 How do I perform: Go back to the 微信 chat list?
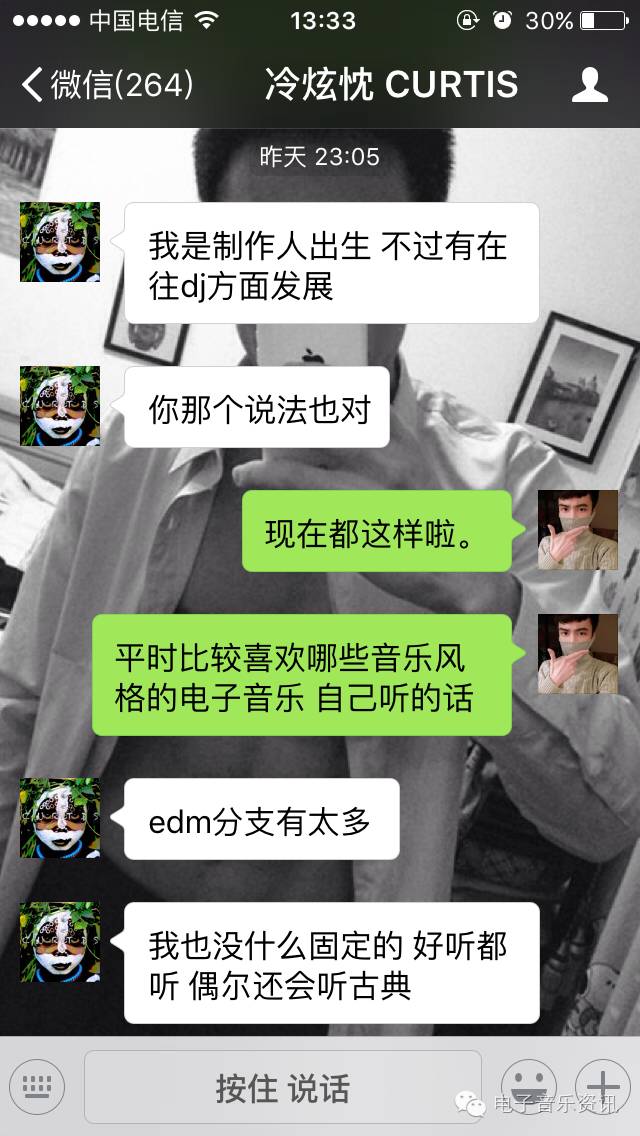pyautogui.click(x=105, y=85)
